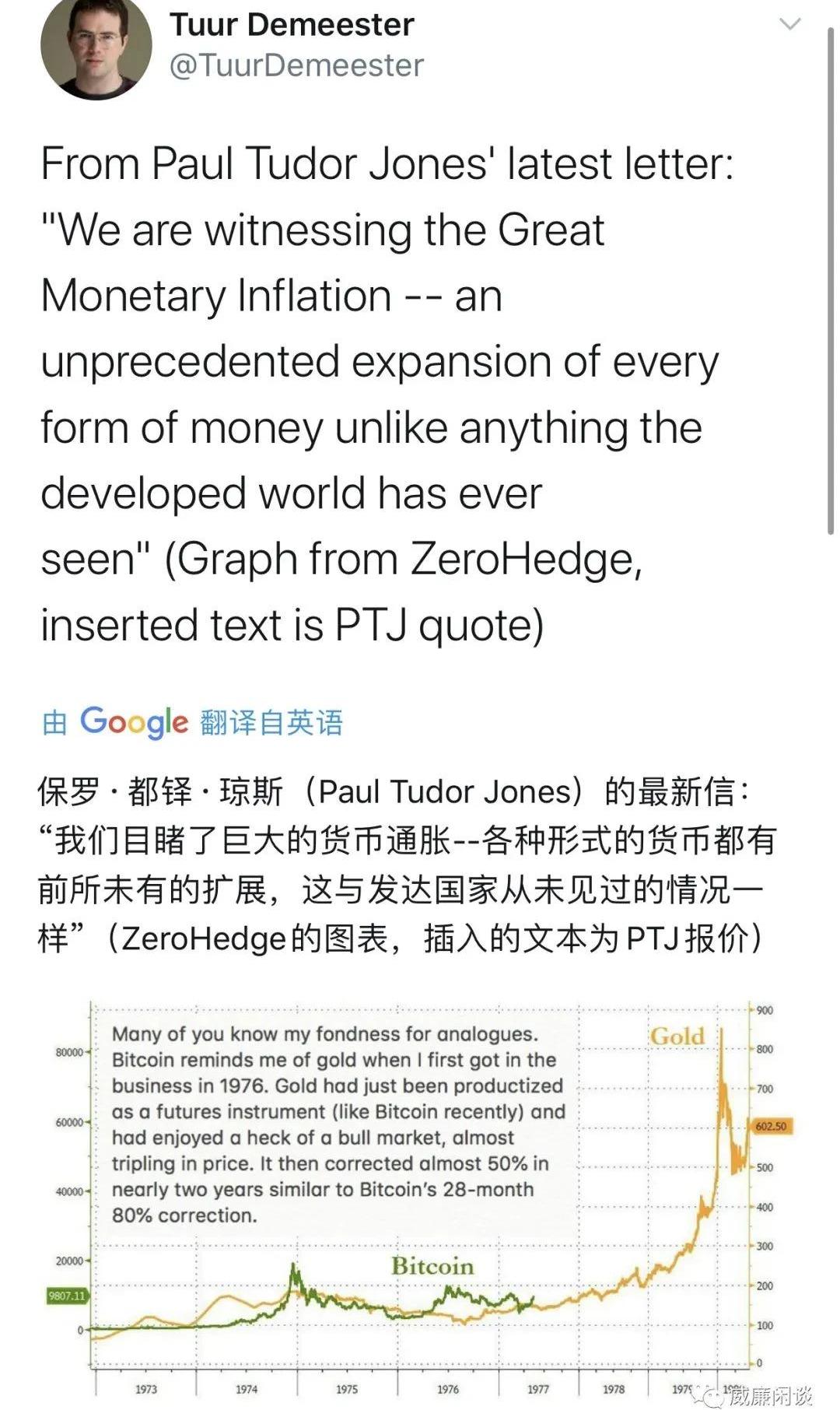This screenshot has height=1410, width=840.
Task: Open the @TuurDemeester profile handle
Action: 296,65
